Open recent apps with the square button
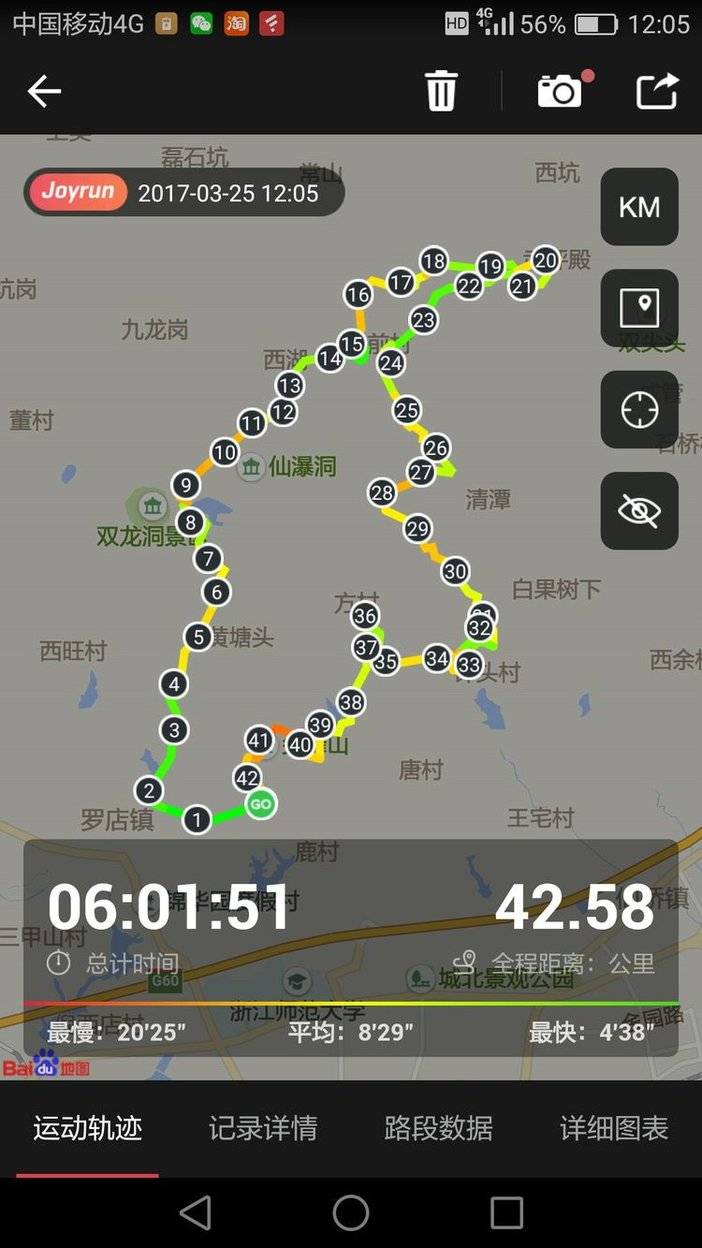This screenshot has height=1248, width=702. 506,1213
